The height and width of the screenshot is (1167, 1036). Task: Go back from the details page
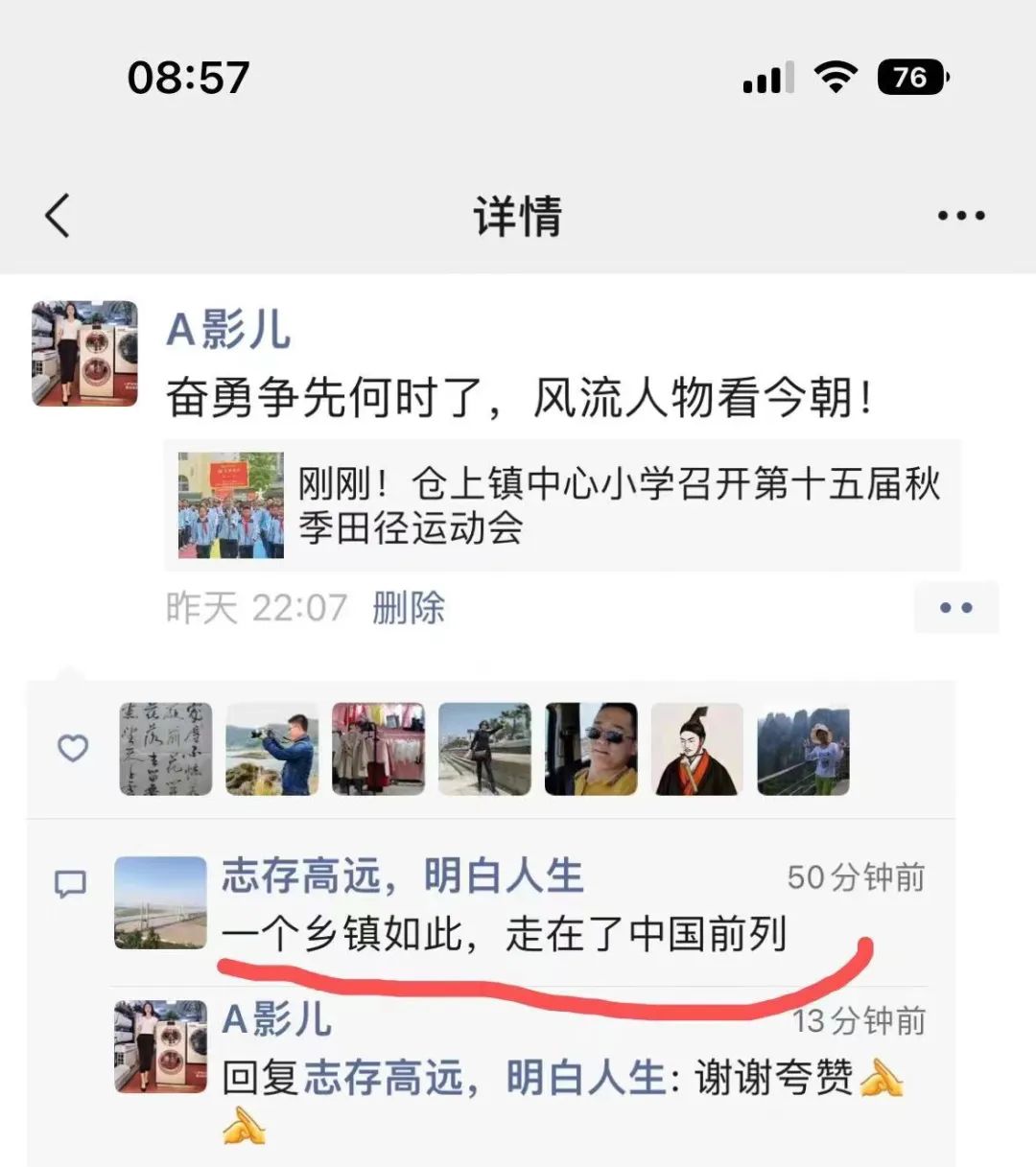pyautogui.click(x=58, y=215)
